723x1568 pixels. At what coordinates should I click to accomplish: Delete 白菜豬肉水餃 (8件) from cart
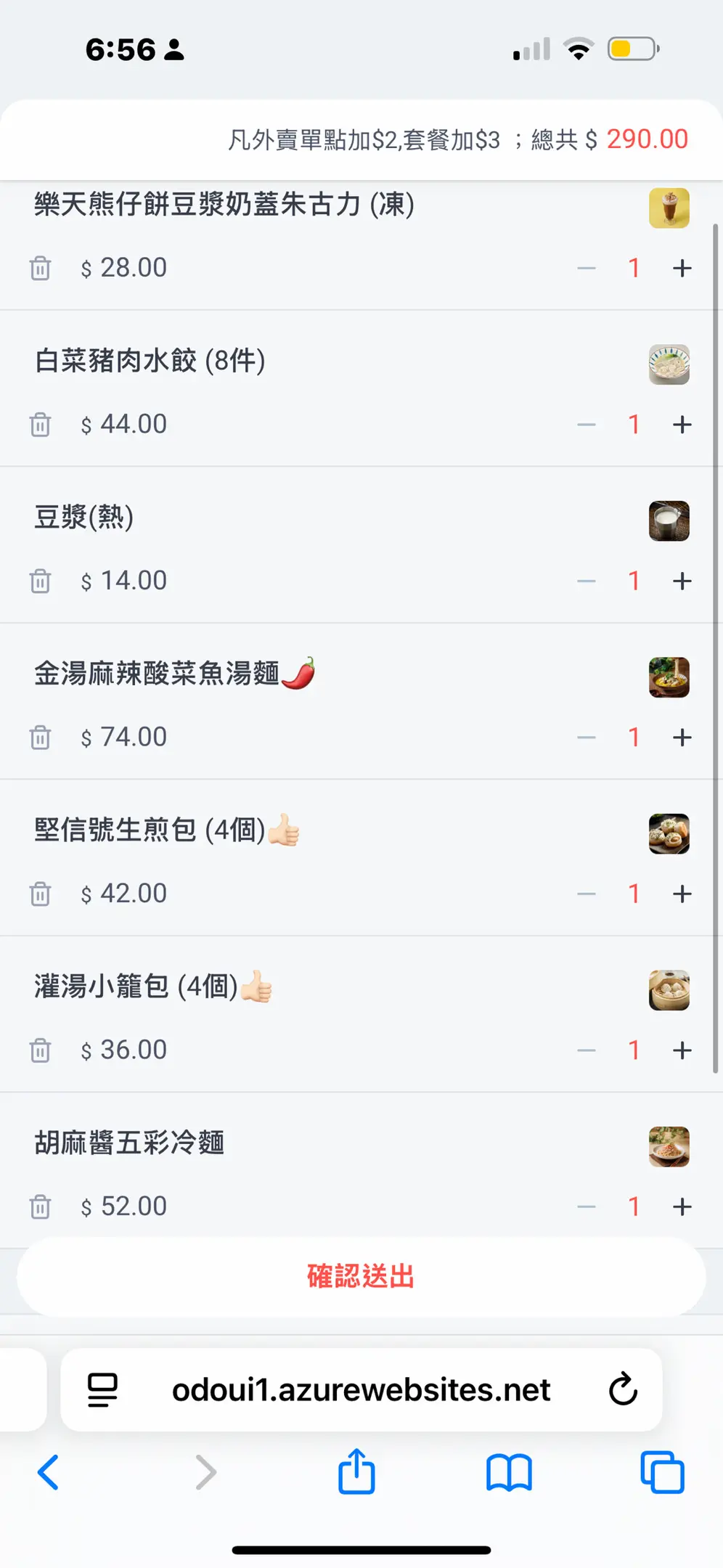(x=41, y=425)
